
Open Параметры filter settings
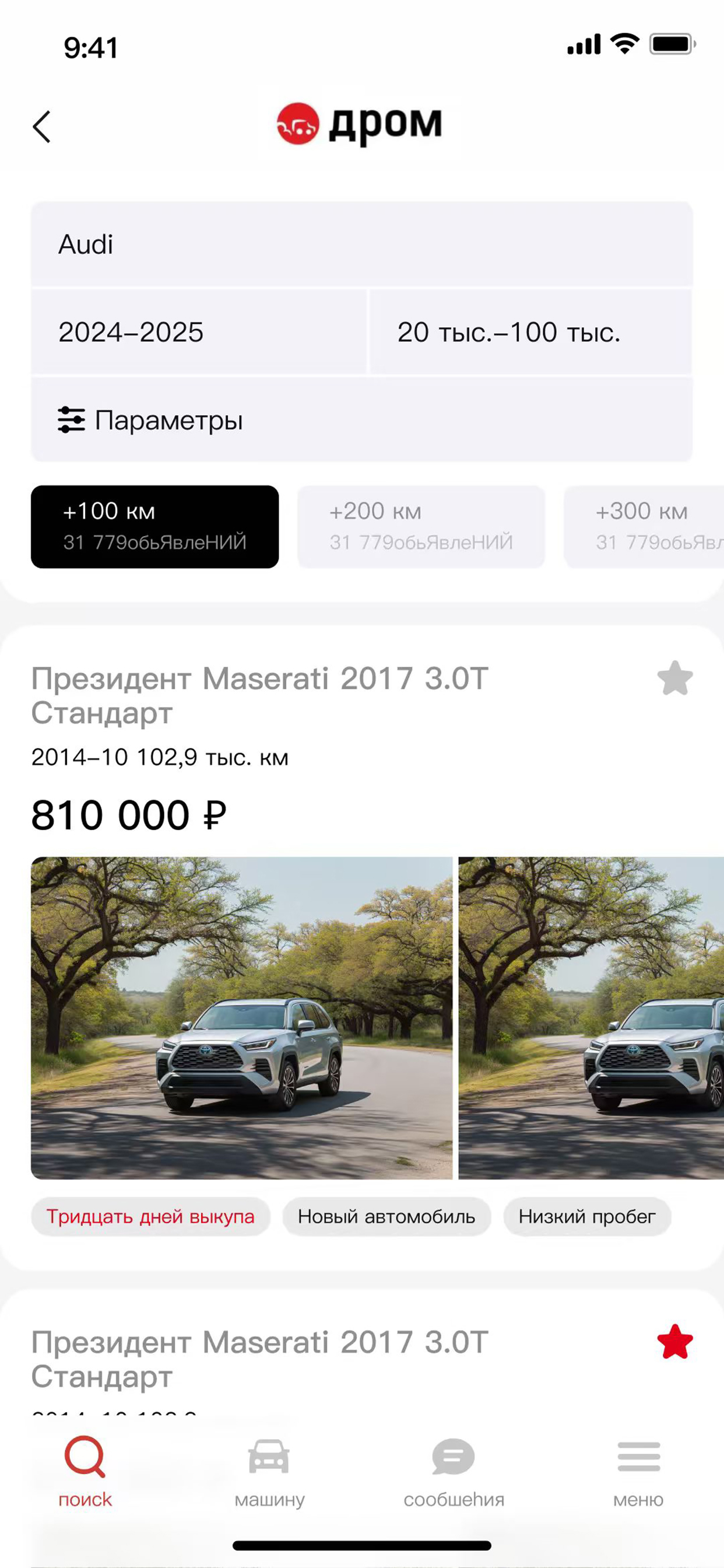tap(361, 420)
